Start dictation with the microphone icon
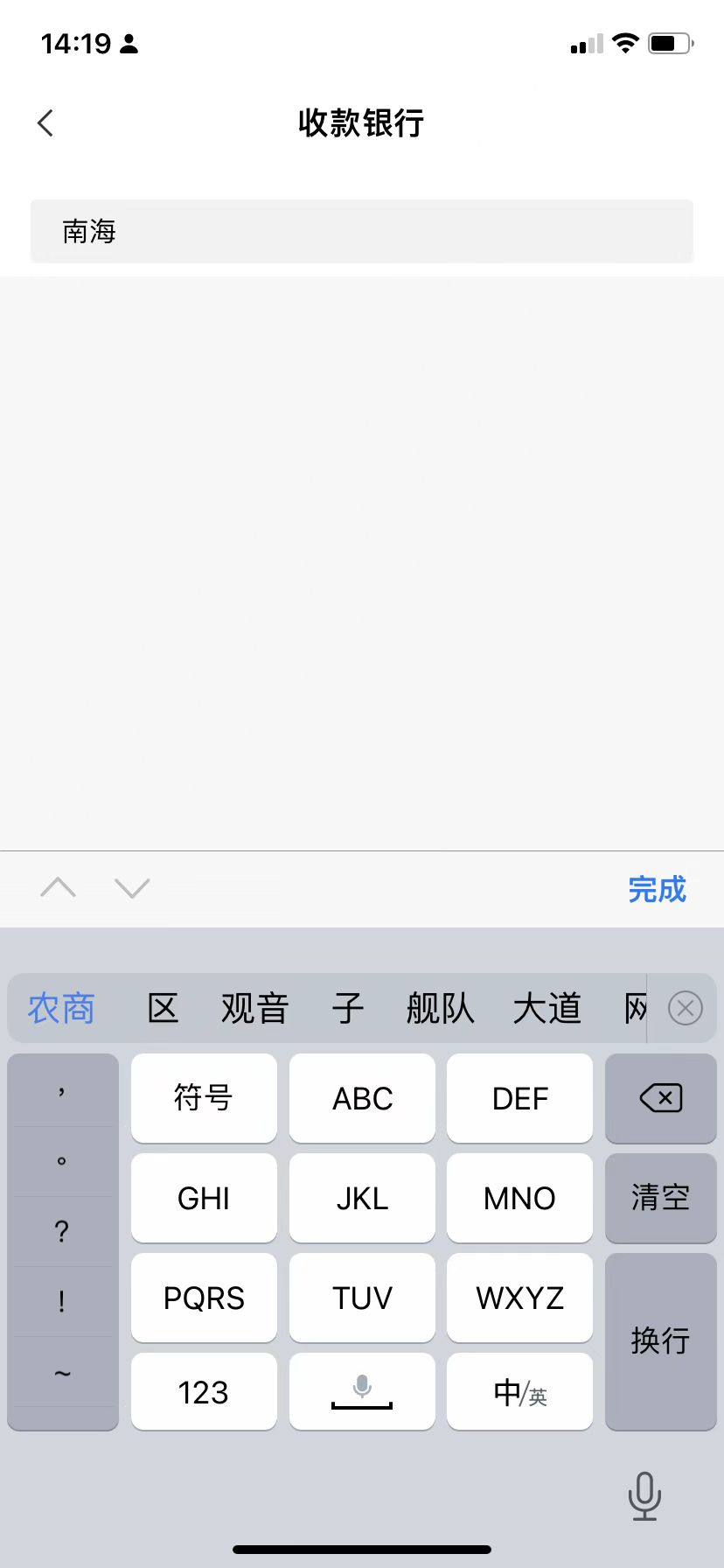This screenshot has height=1568, width=724. [644, 1495]
